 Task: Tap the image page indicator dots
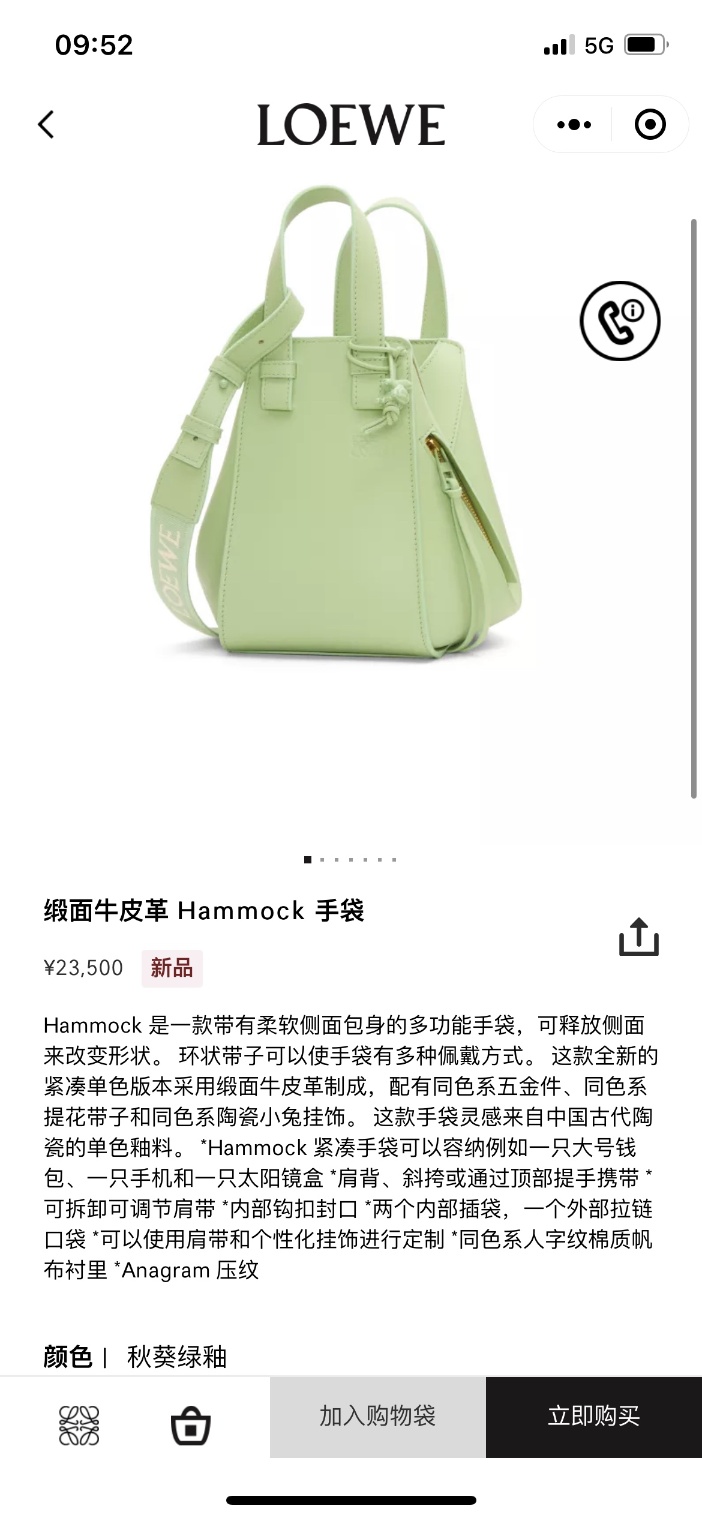(350, 859)
